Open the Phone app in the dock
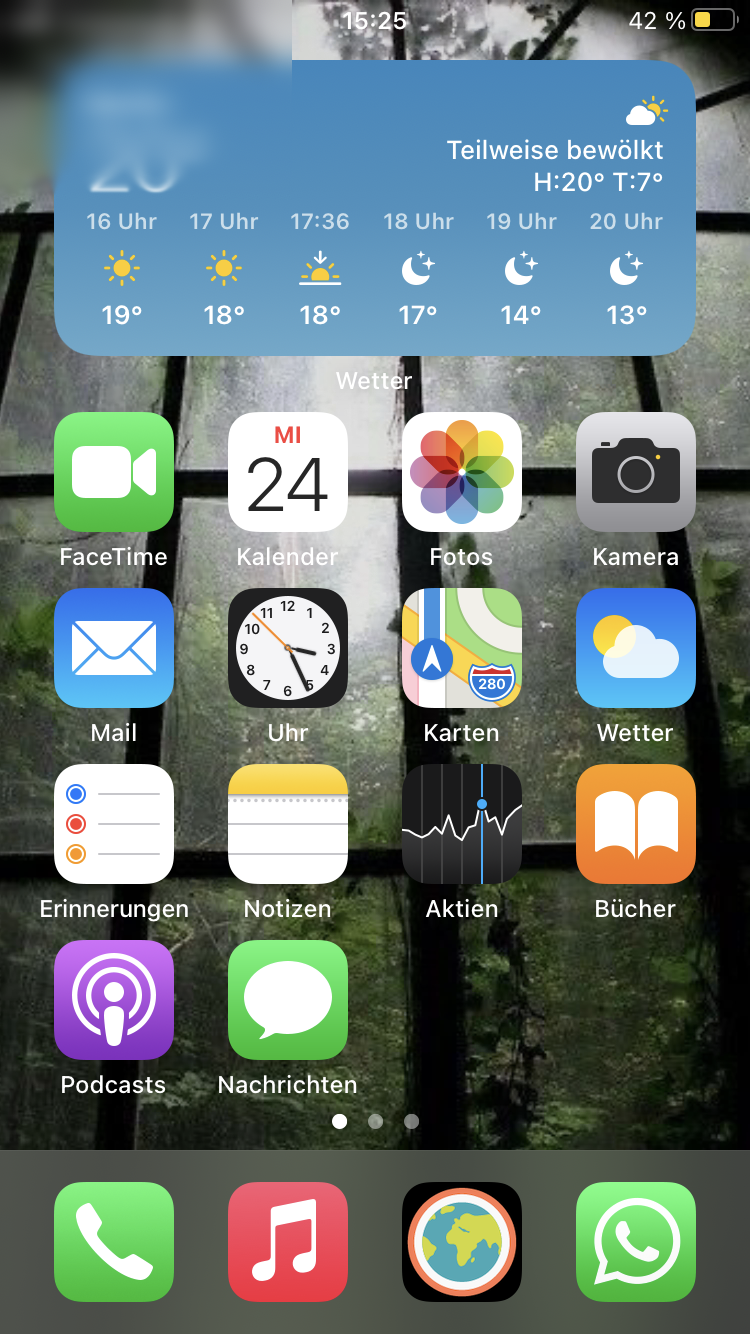Screen dimensions: 750x1334 click(x=114, y=1242)
